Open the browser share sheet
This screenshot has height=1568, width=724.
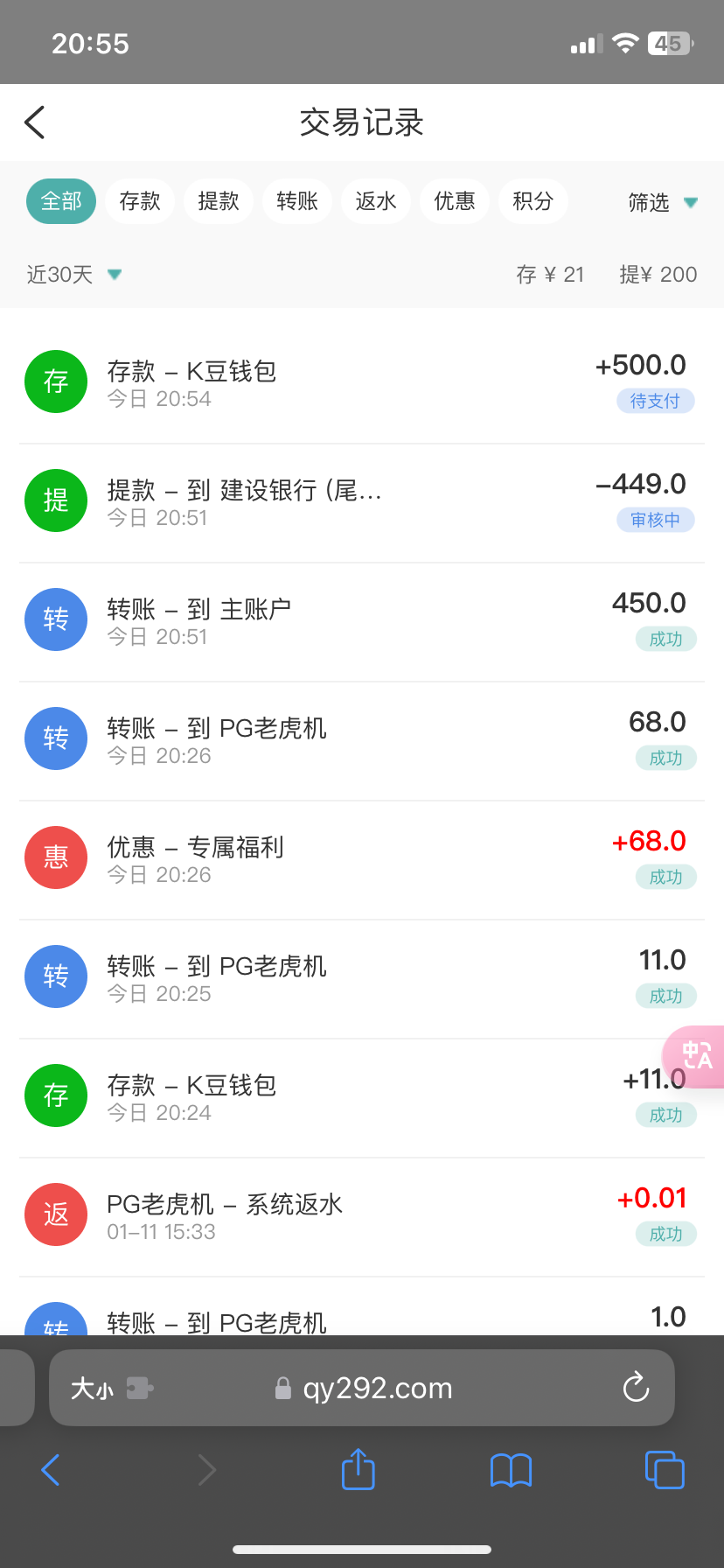359,1469
